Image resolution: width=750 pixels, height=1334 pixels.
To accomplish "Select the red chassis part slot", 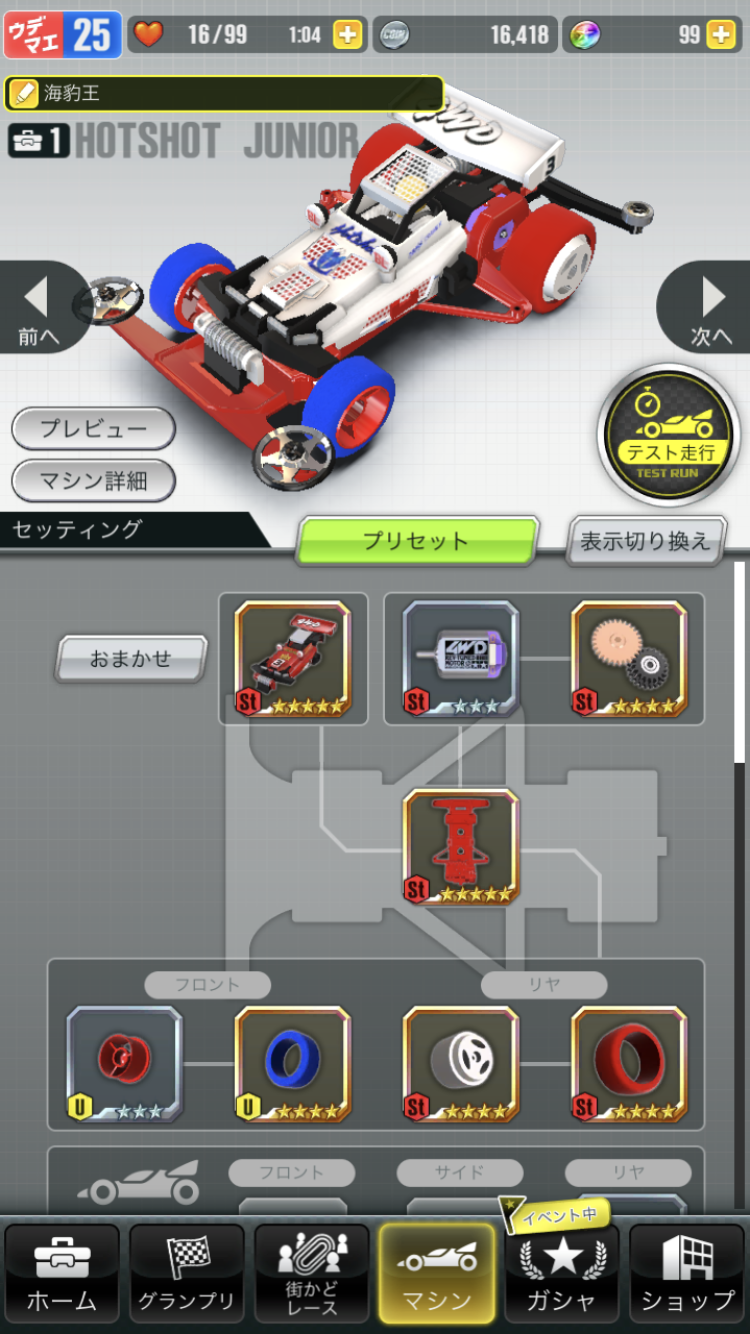I will 461,847.
